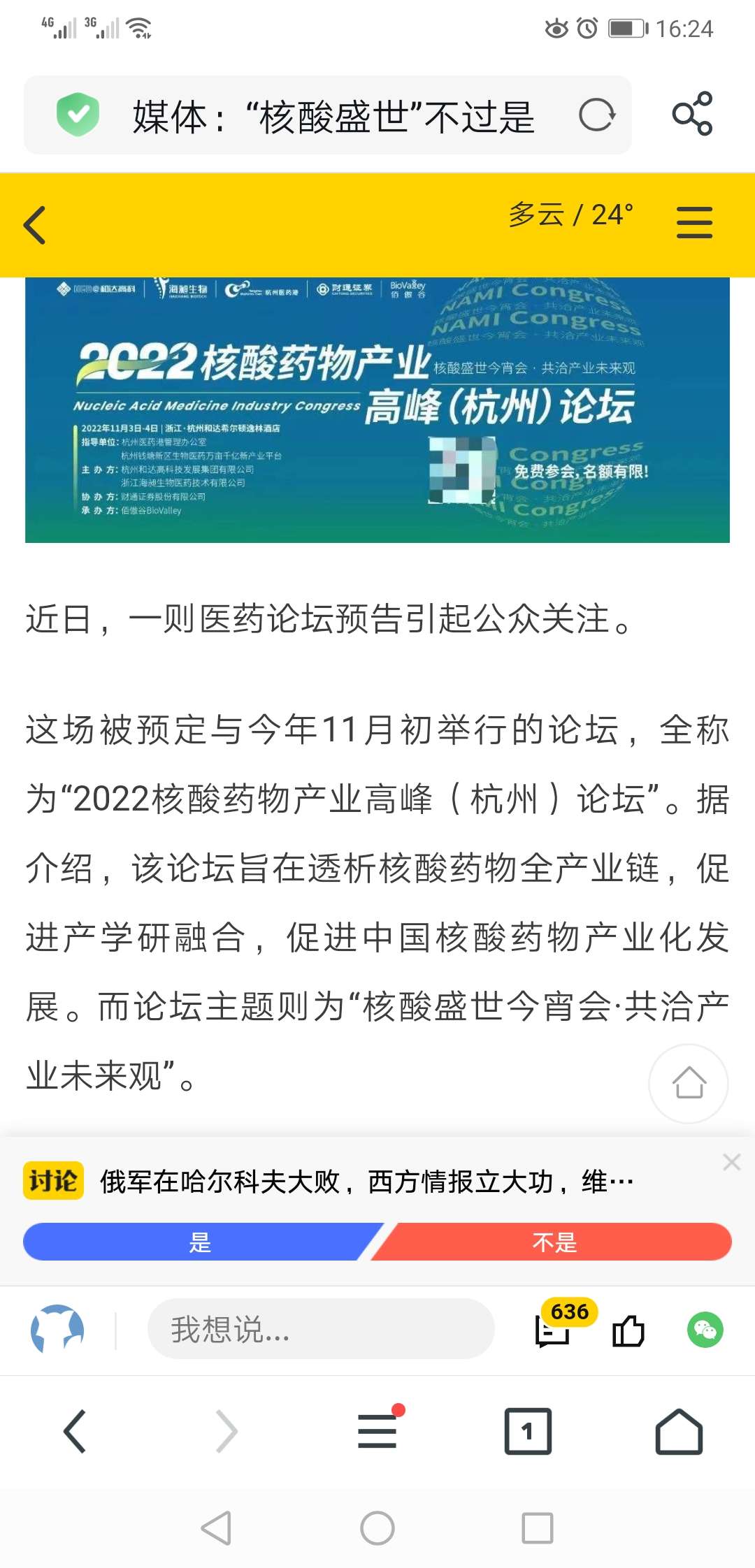
Task: Share the article to WeChat
Action: pos(705,1330)
